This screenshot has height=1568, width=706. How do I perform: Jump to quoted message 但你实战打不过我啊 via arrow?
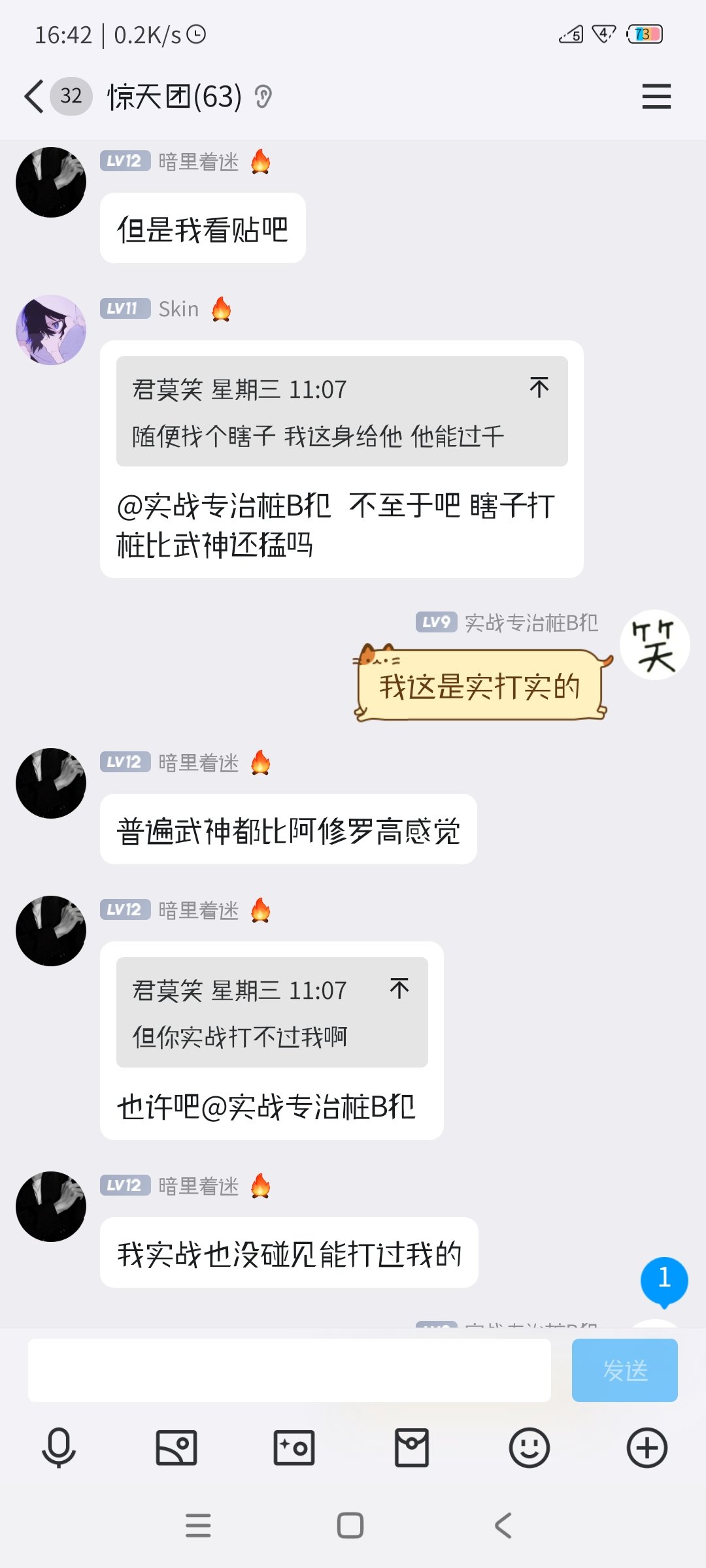coord(399,988)
